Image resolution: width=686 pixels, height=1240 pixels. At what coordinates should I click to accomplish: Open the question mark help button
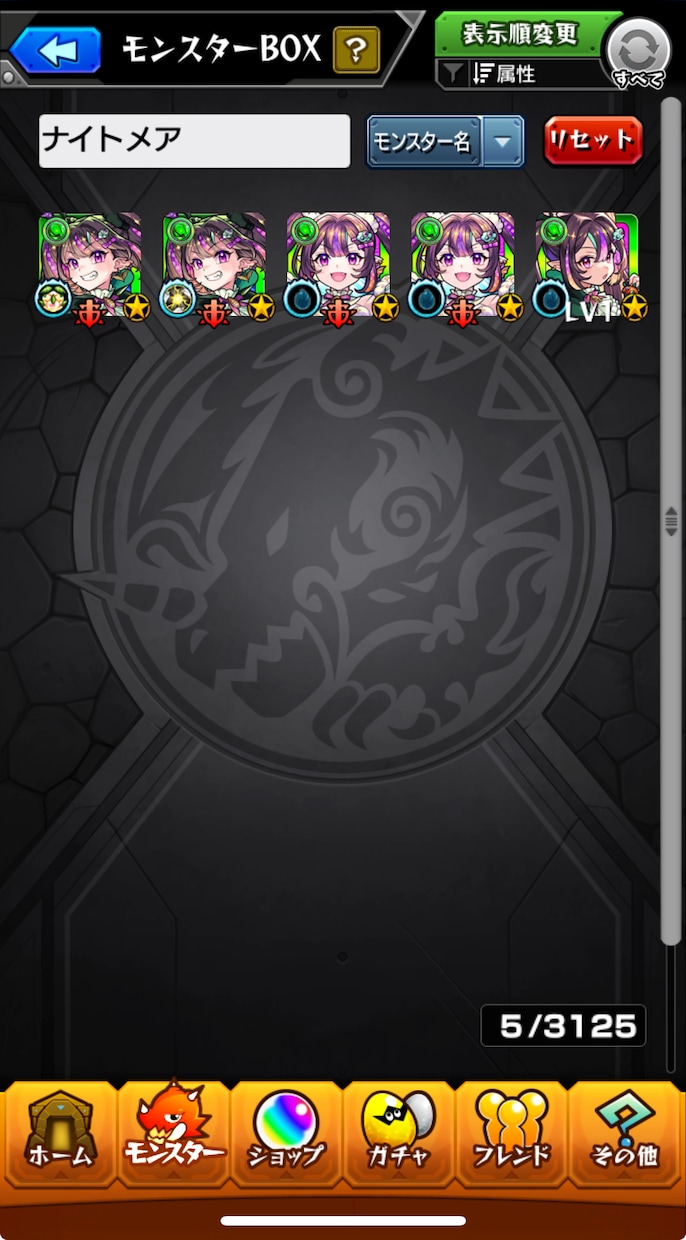coord(356,50)
